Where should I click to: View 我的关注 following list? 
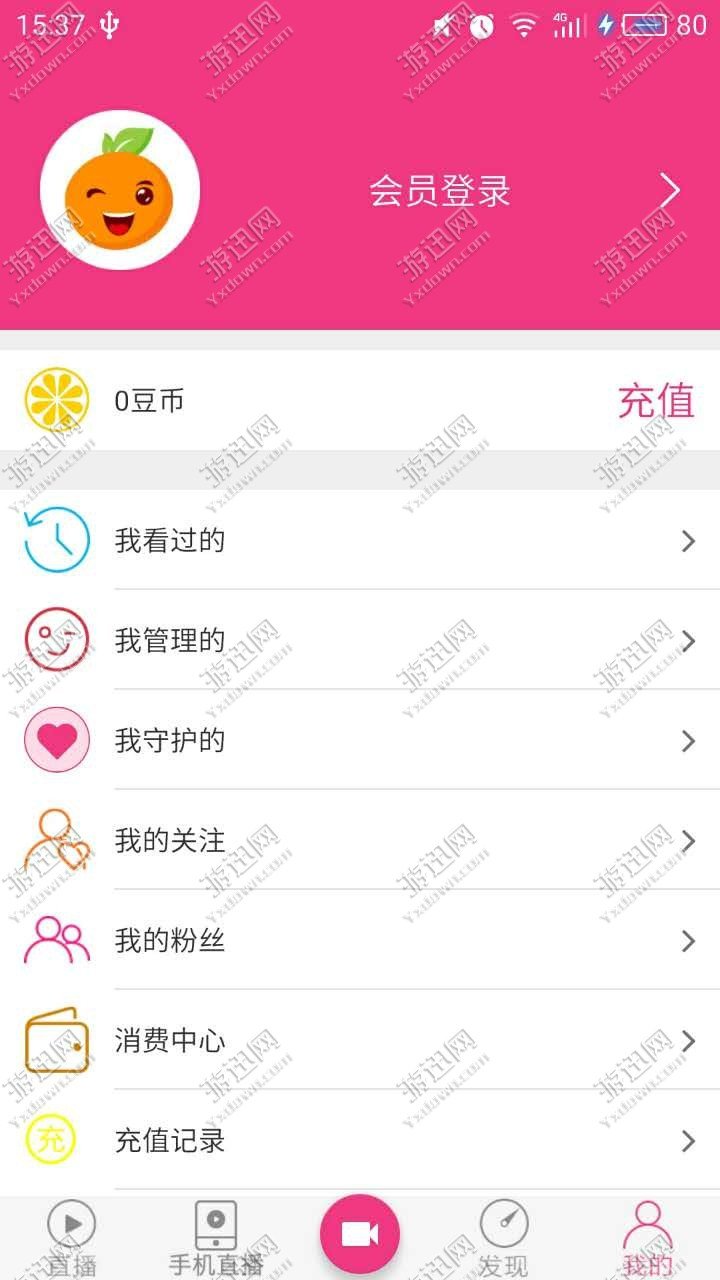(360, 840)
